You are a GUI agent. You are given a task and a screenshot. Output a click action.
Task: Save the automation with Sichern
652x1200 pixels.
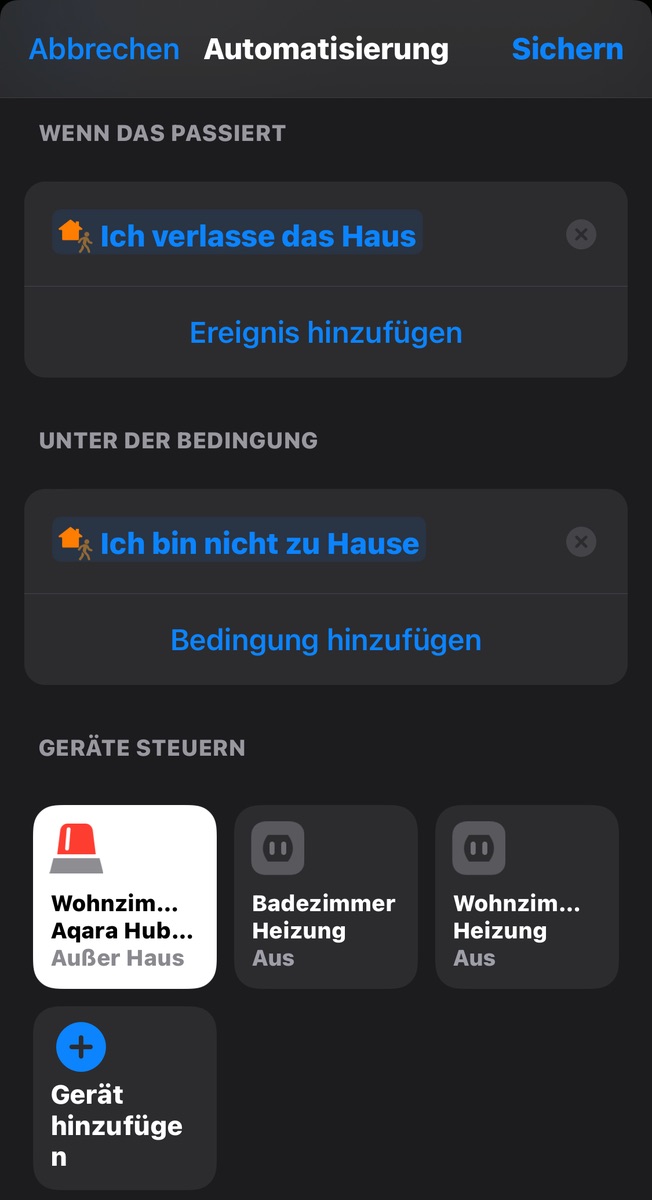pos(567,49)
